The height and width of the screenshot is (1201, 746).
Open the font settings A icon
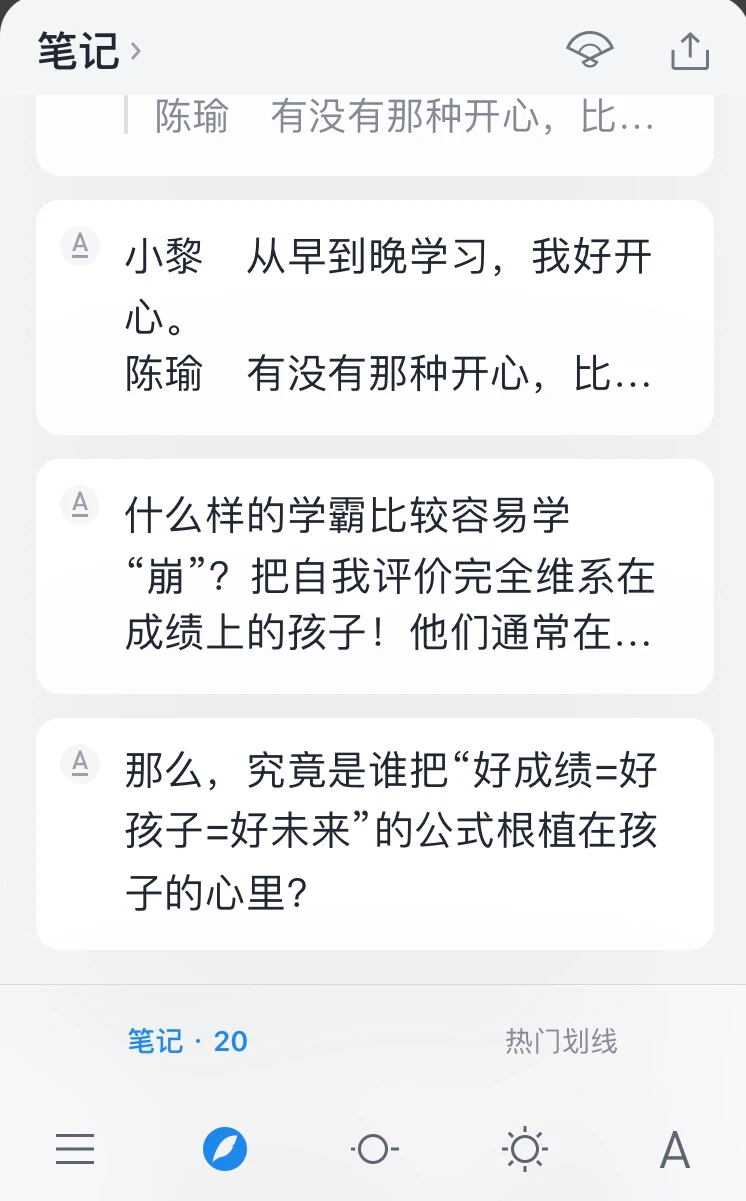[x=675, y=1150]
